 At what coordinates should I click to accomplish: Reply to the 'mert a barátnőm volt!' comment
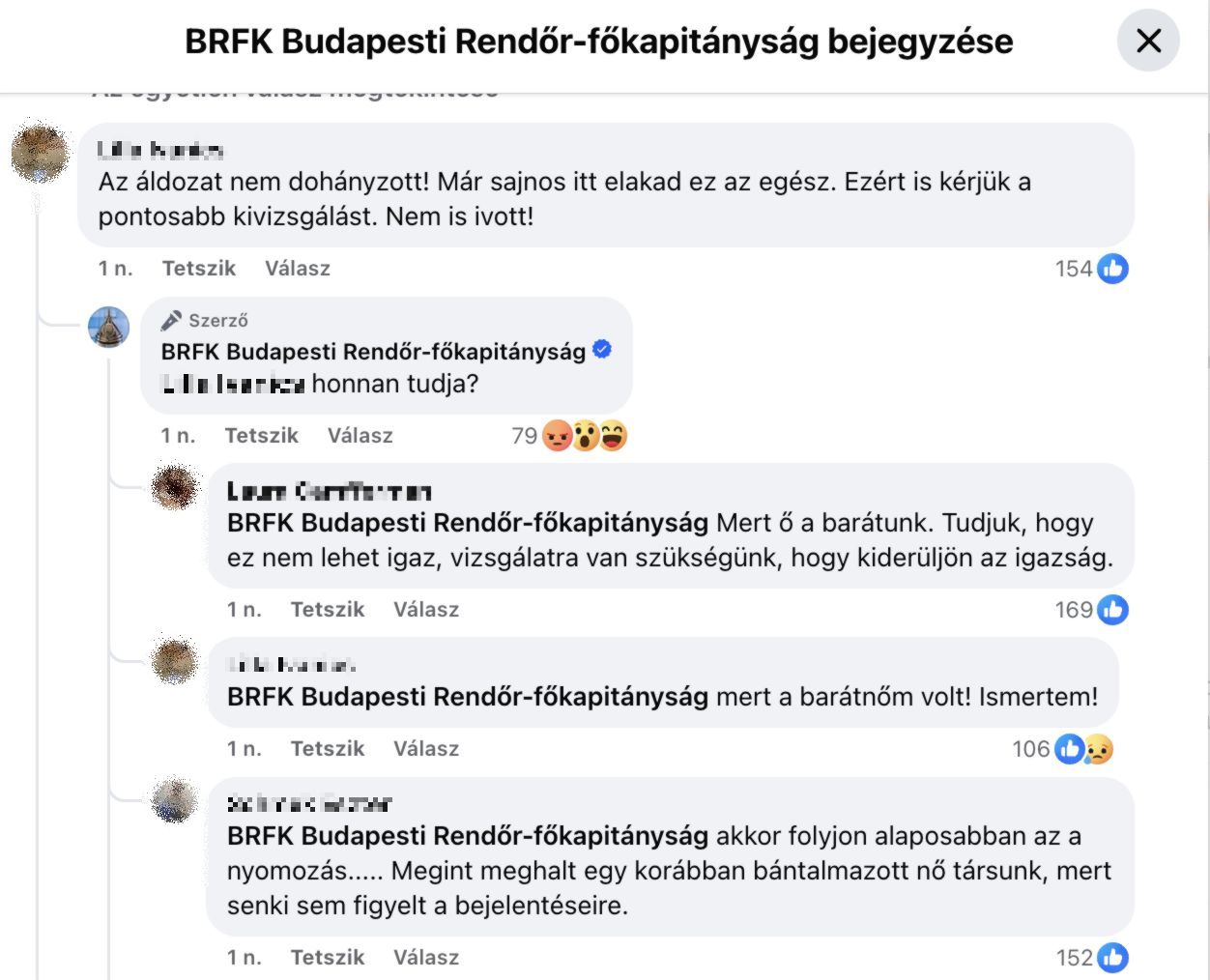425,749
